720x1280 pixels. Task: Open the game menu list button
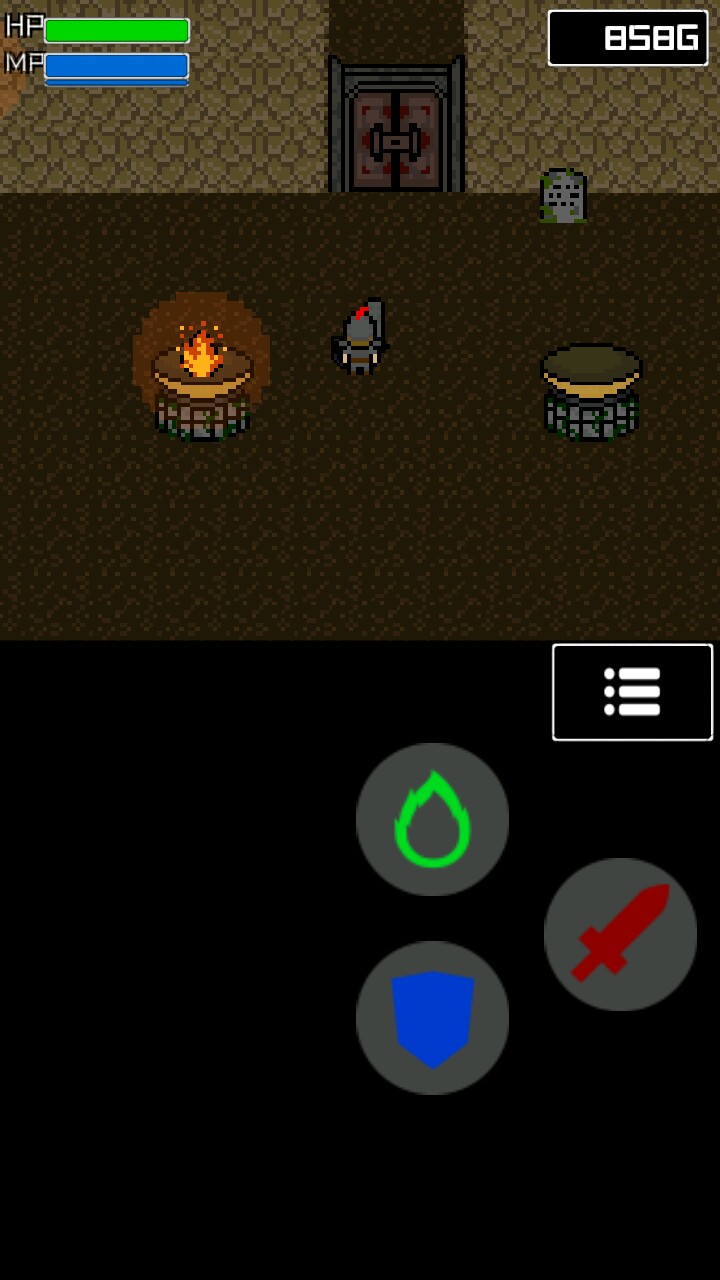tap(632, 692)
